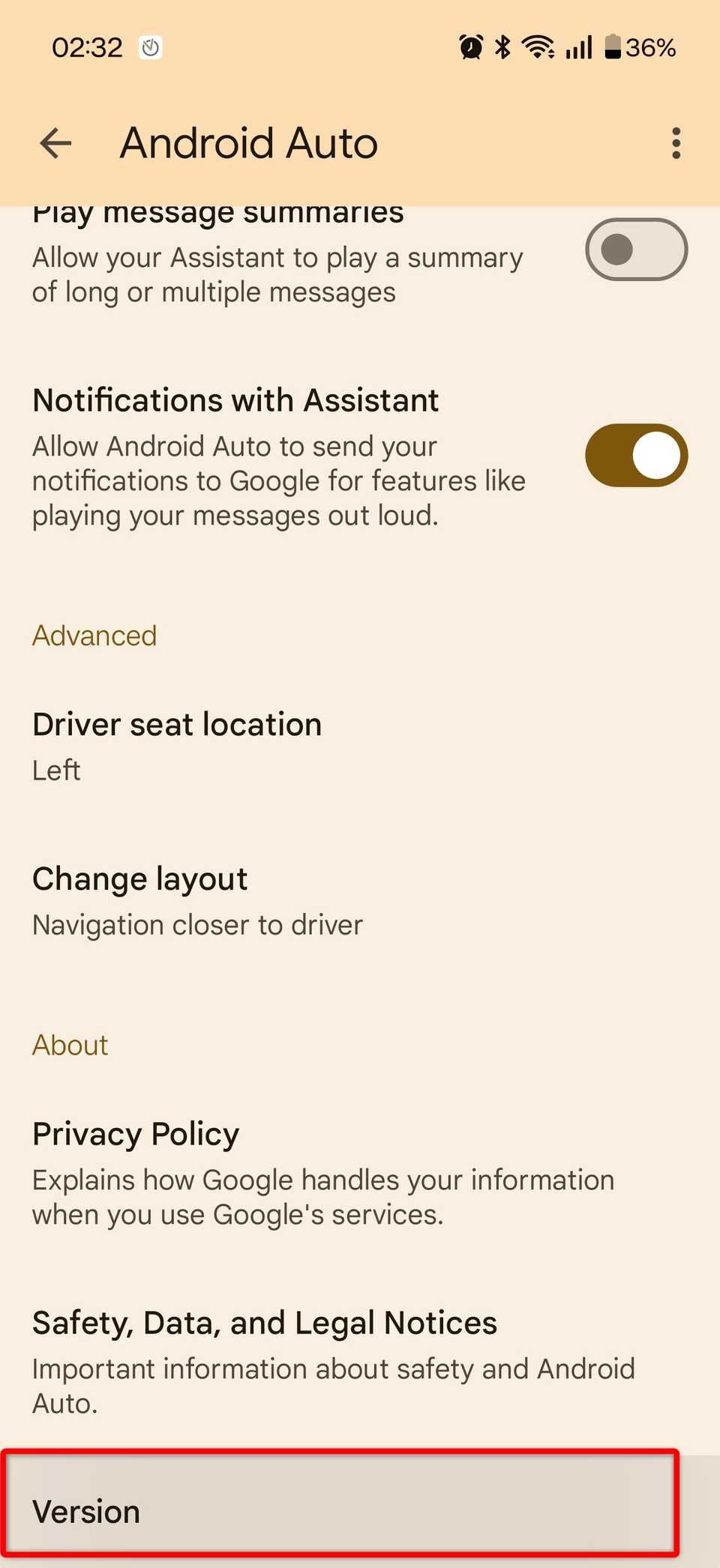This screenshot has height=1568, width=720.
Task: Tap the alarm icon in the status bar
Action: point(472,46)
